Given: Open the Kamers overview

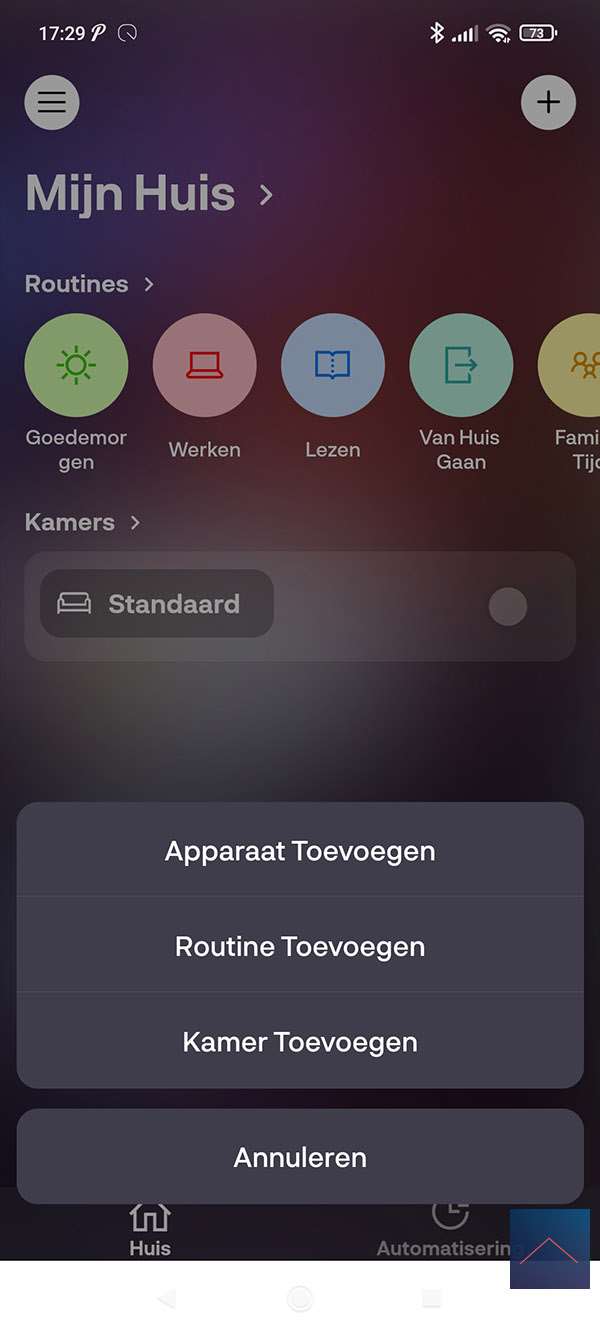Looking at the screenshot, I should point(83,522).
